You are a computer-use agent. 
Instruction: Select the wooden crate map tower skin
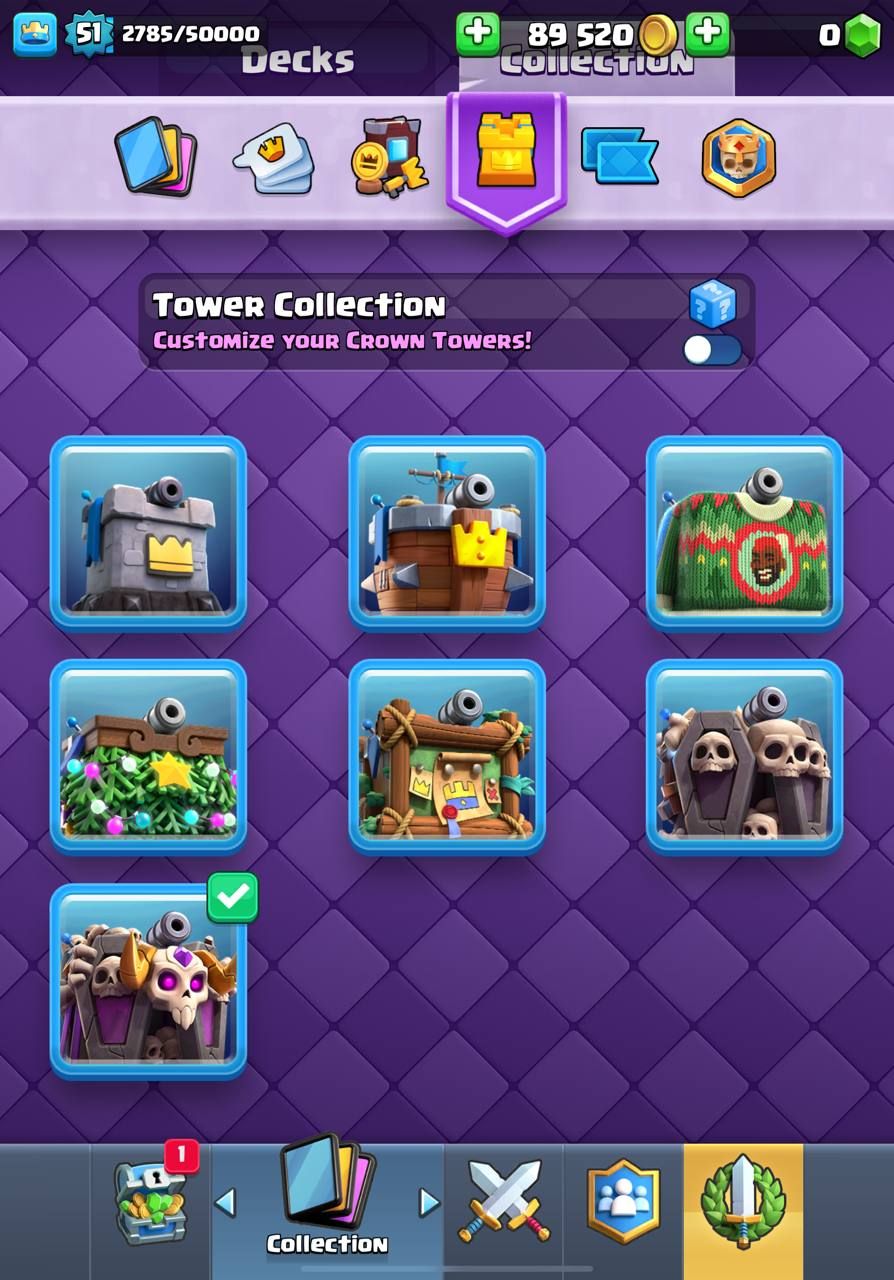[447, 755]
